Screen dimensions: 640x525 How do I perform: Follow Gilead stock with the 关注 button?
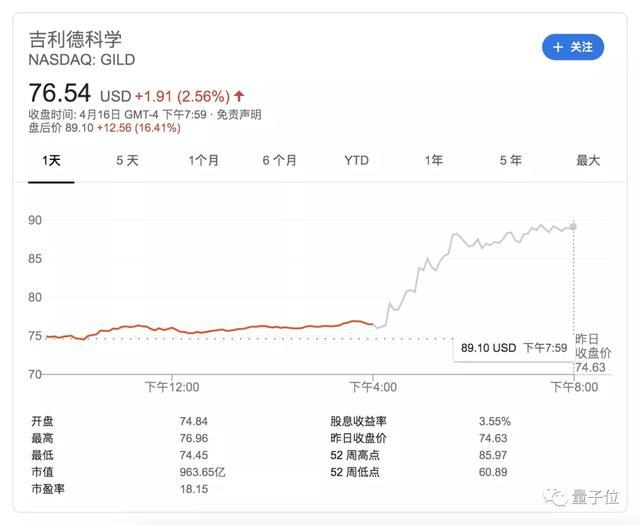pyautogui.click(x=573, y=47)
